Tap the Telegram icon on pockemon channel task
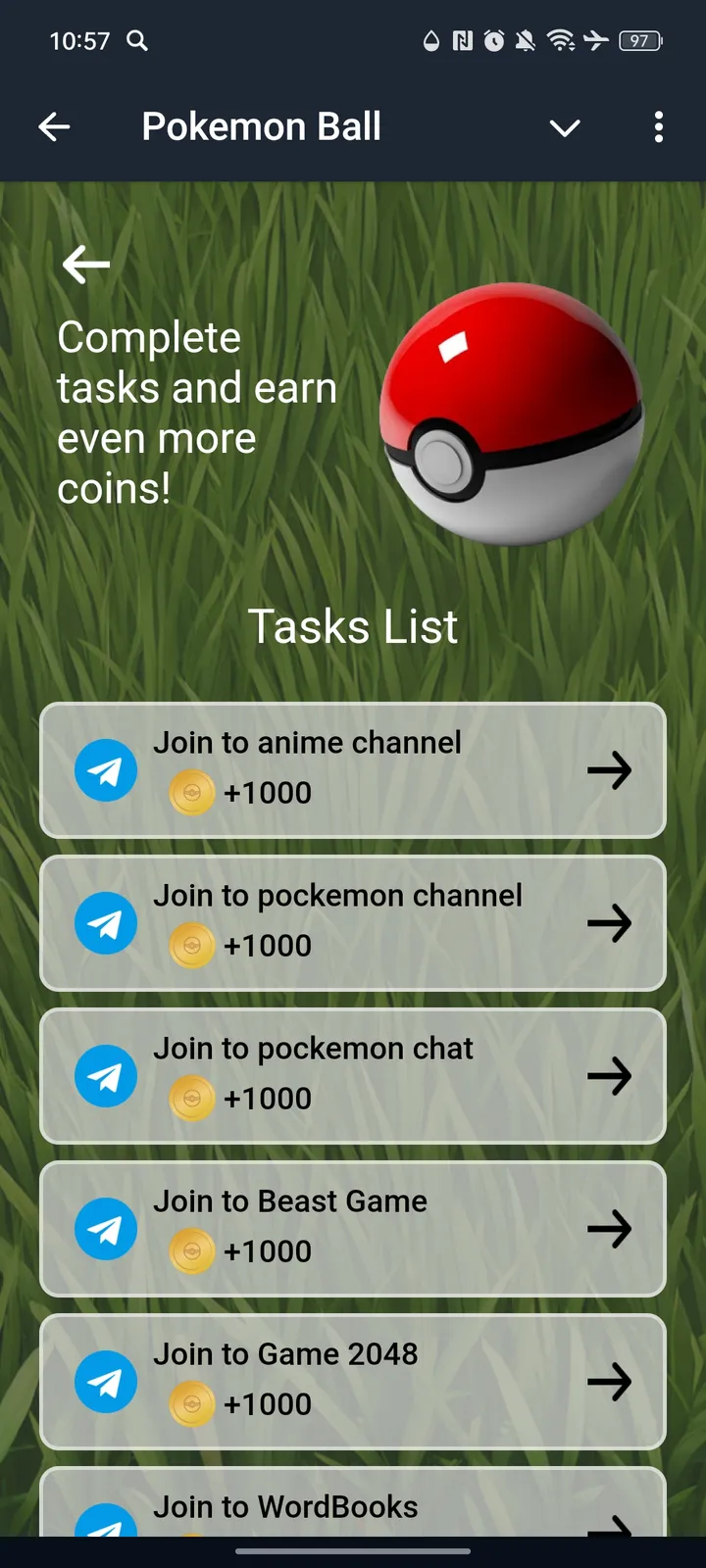This screenshot has width=706, height=1568. pyautogui.click(x=105, y=922)
